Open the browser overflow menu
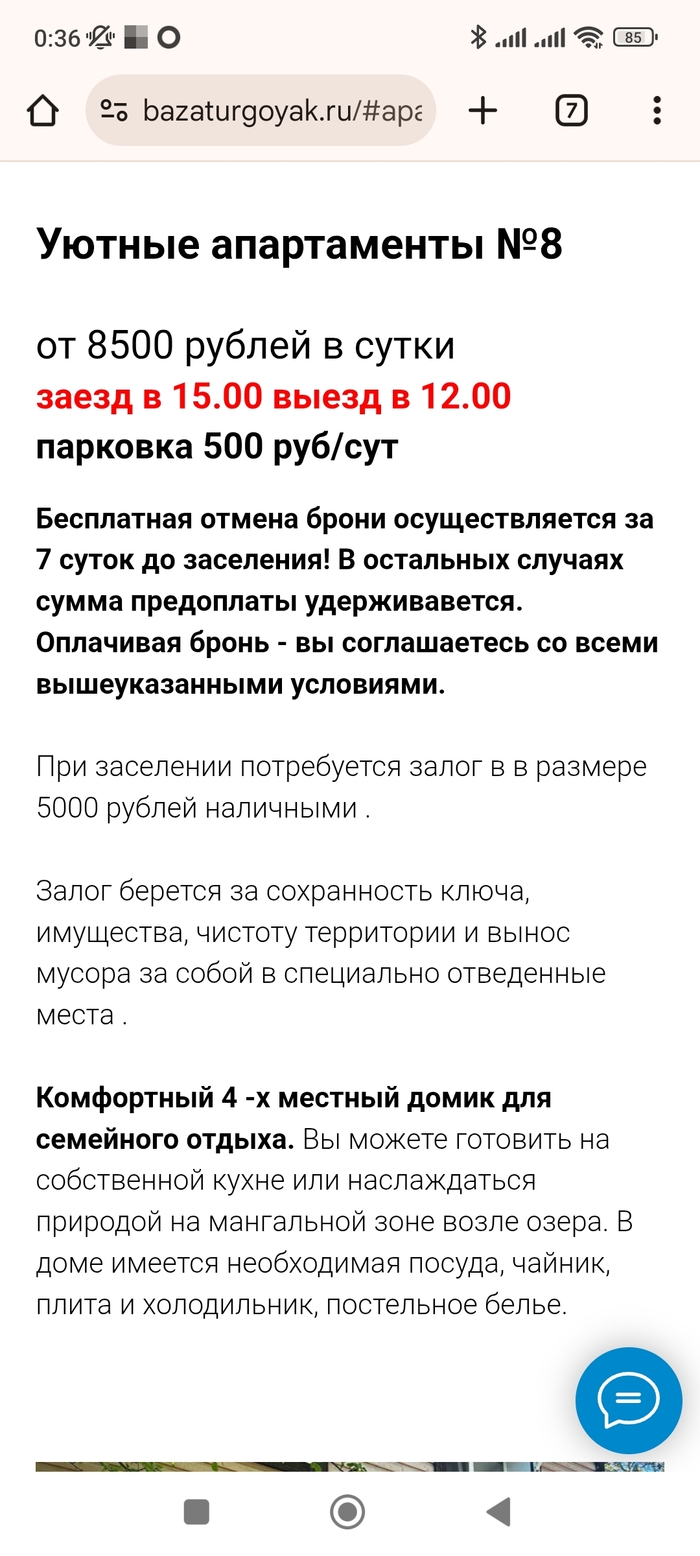The height and width of the screenshot is (1556, 700). pyautogui.click(x=656, y=111)
